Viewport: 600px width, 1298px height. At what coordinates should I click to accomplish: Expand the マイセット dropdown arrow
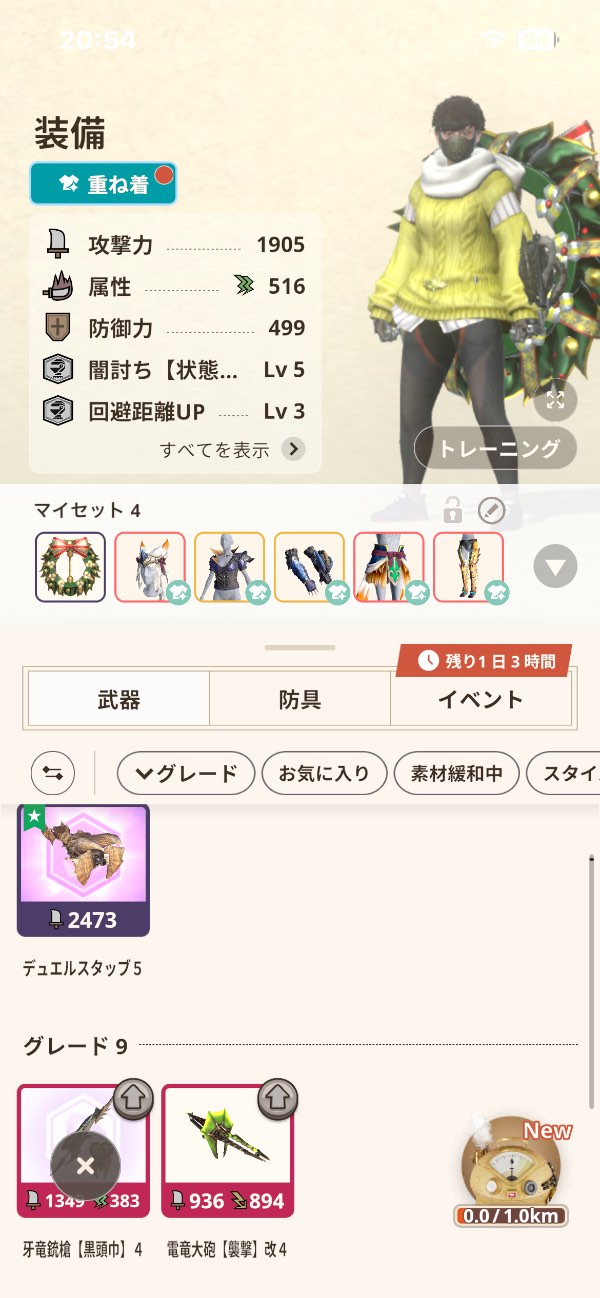click(555, 568)
